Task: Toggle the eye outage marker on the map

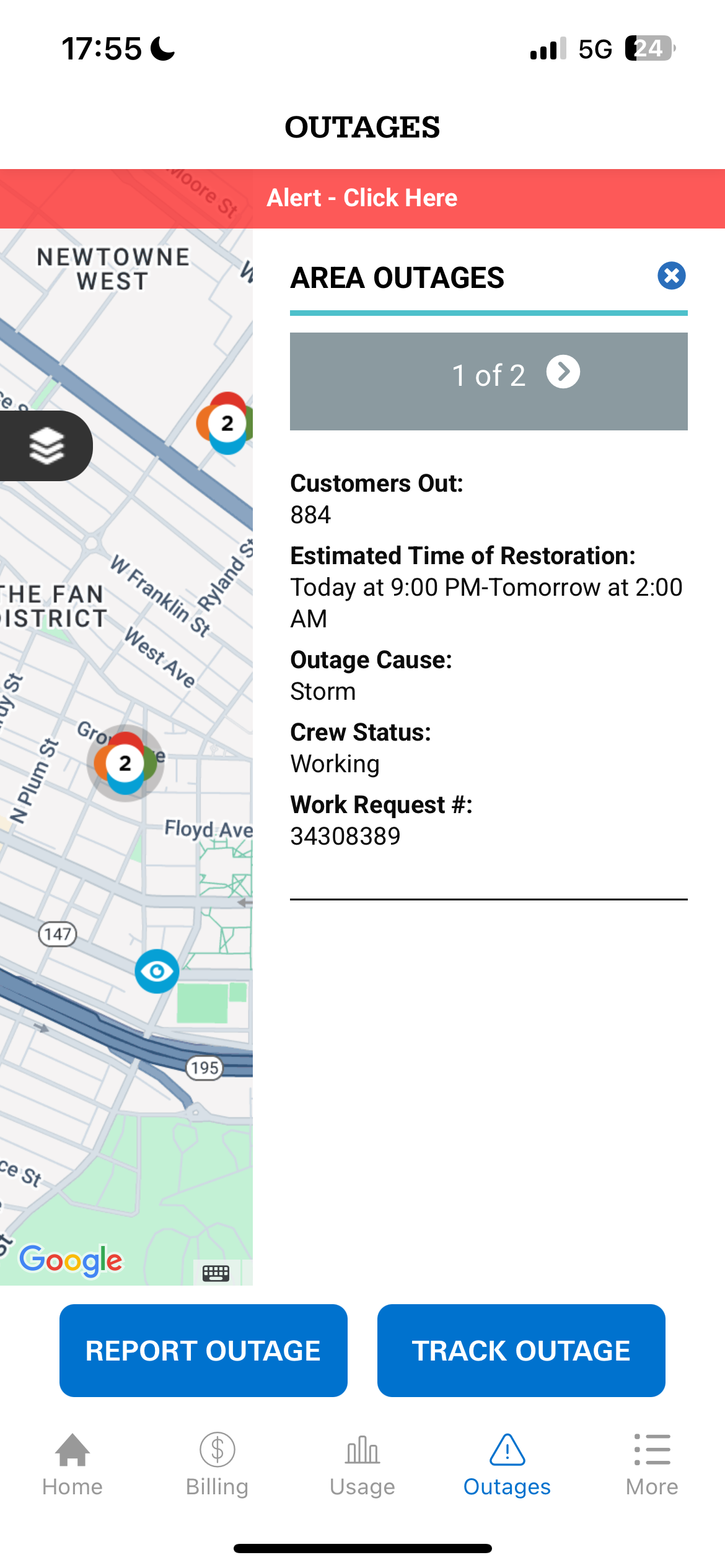Action: click(157, 971)
